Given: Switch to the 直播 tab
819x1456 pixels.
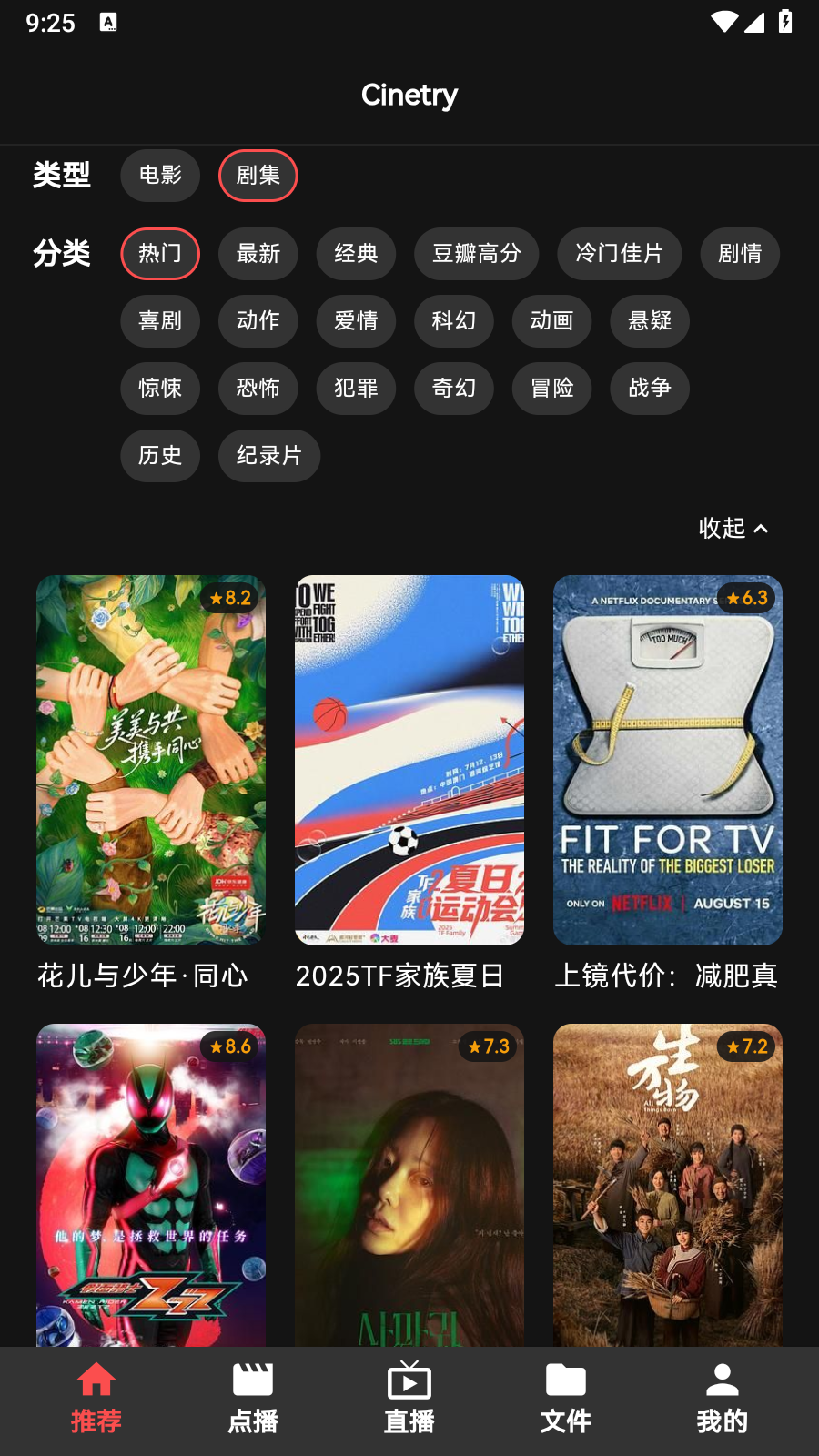Looking at the screenshot, I should pos(409,1380).
